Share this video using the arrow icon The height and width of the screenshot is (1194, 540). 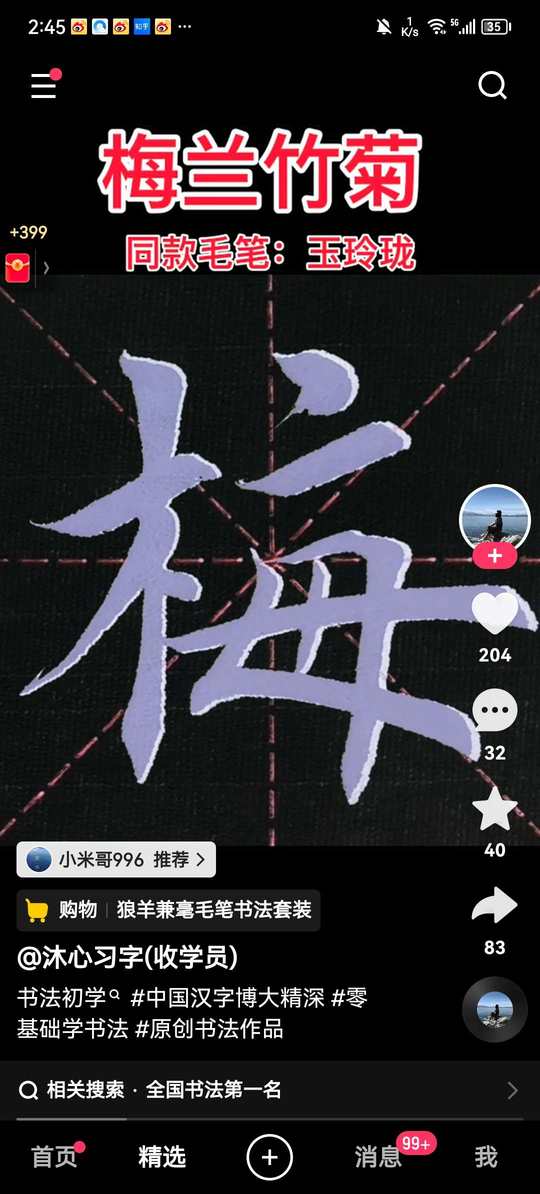(495, 906)
